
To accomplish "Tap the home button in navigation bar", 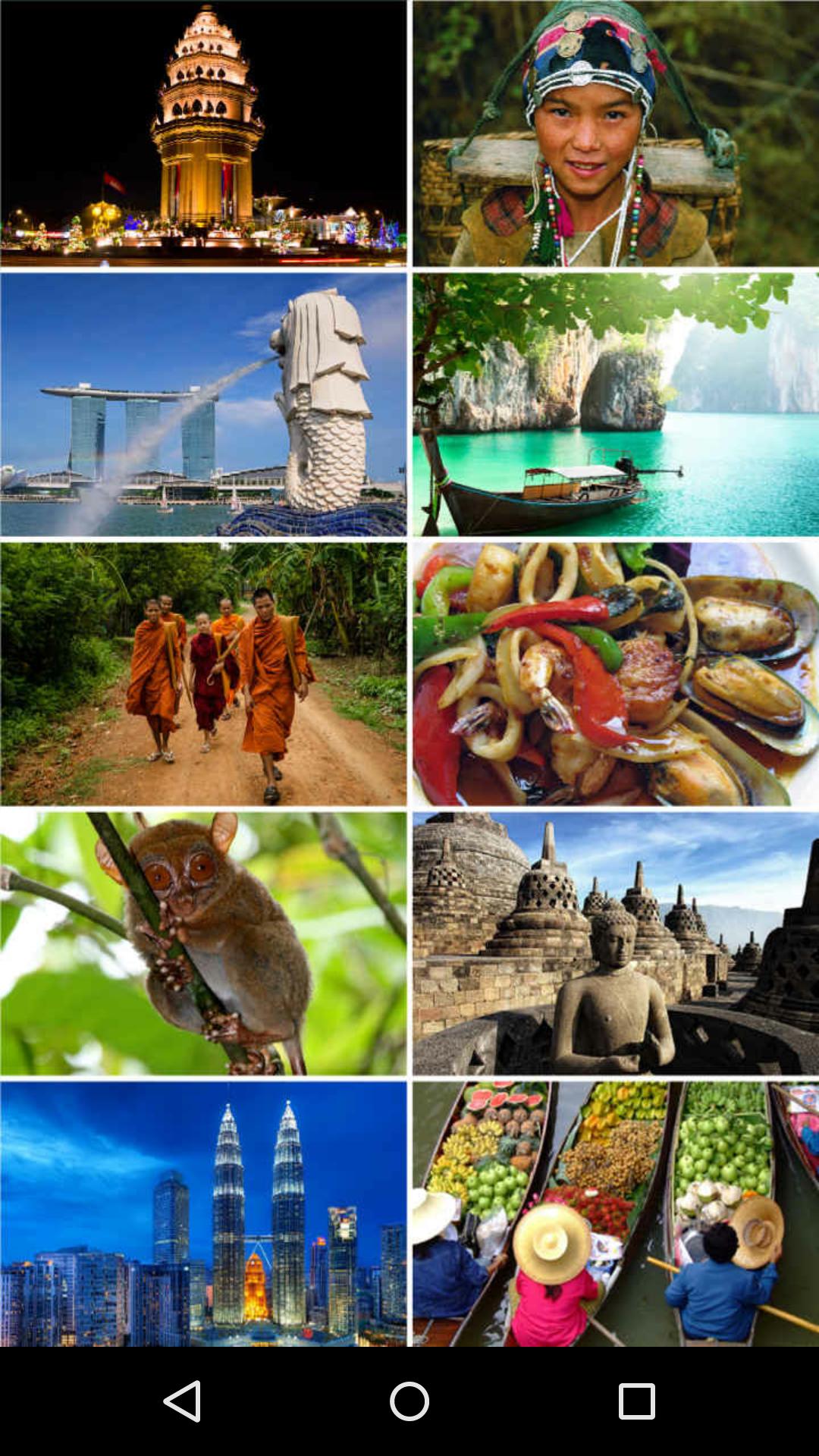I will click(x=409, y=1401).
